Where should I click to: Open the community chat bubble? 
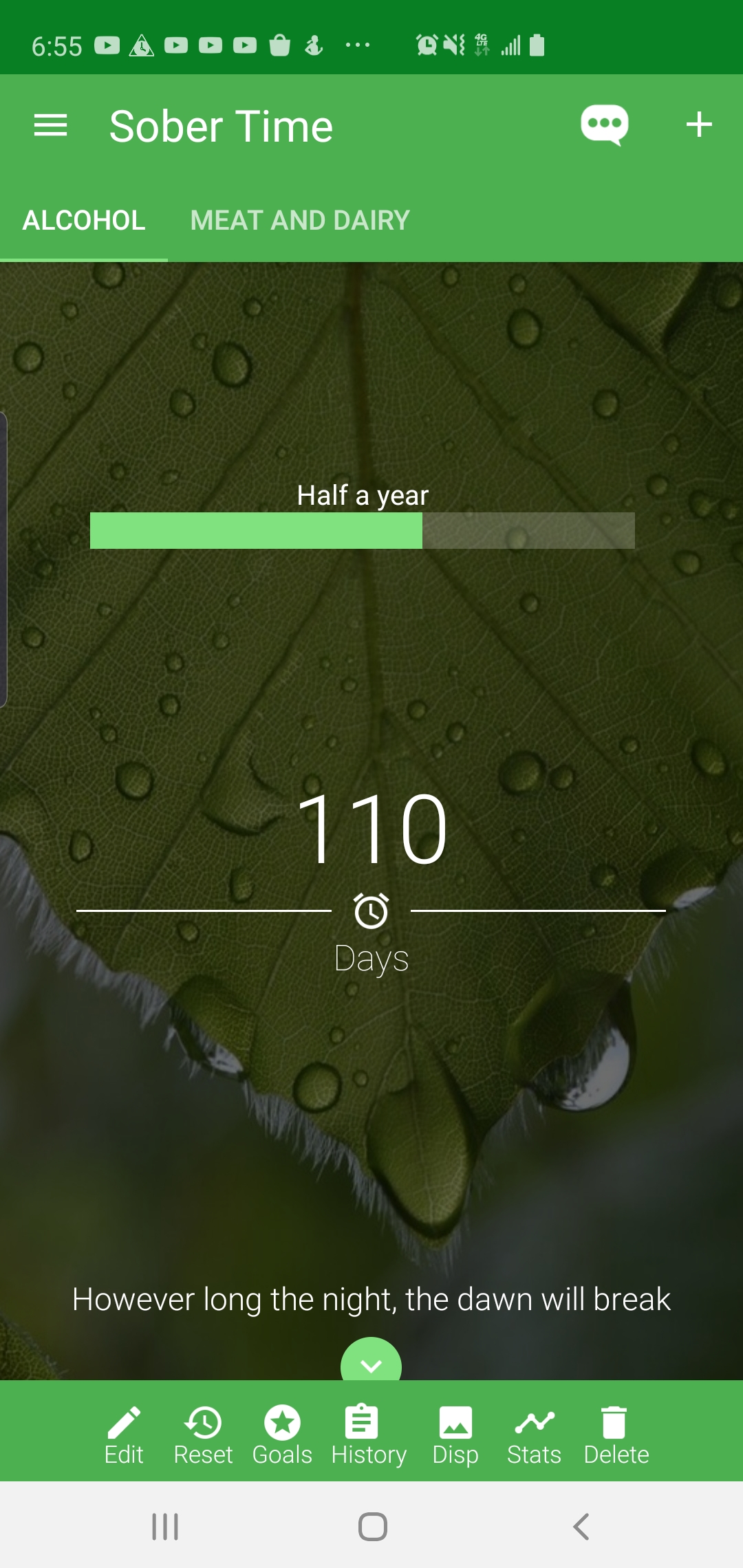point(604,125)
